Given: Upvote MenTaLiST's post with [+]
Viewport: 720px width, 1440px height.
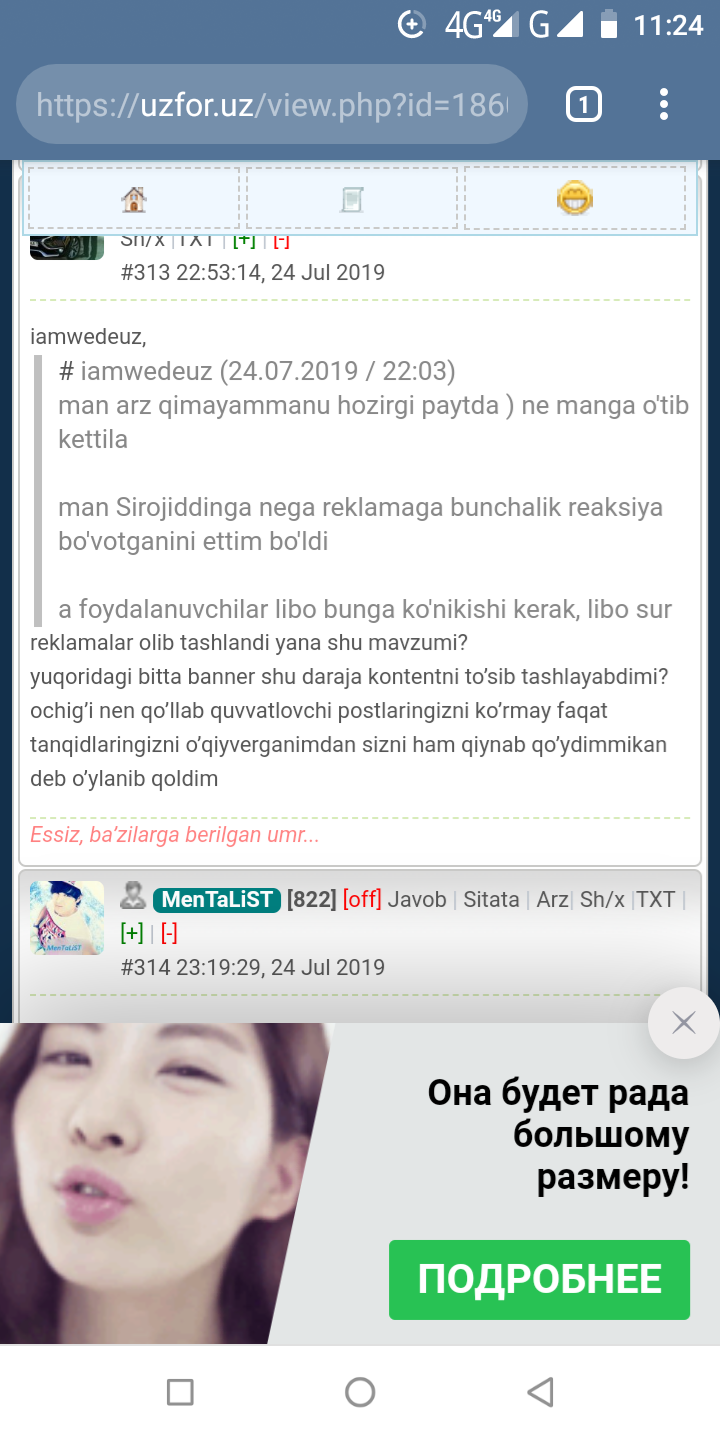Looking at the screenshot, I should point(132,933).
